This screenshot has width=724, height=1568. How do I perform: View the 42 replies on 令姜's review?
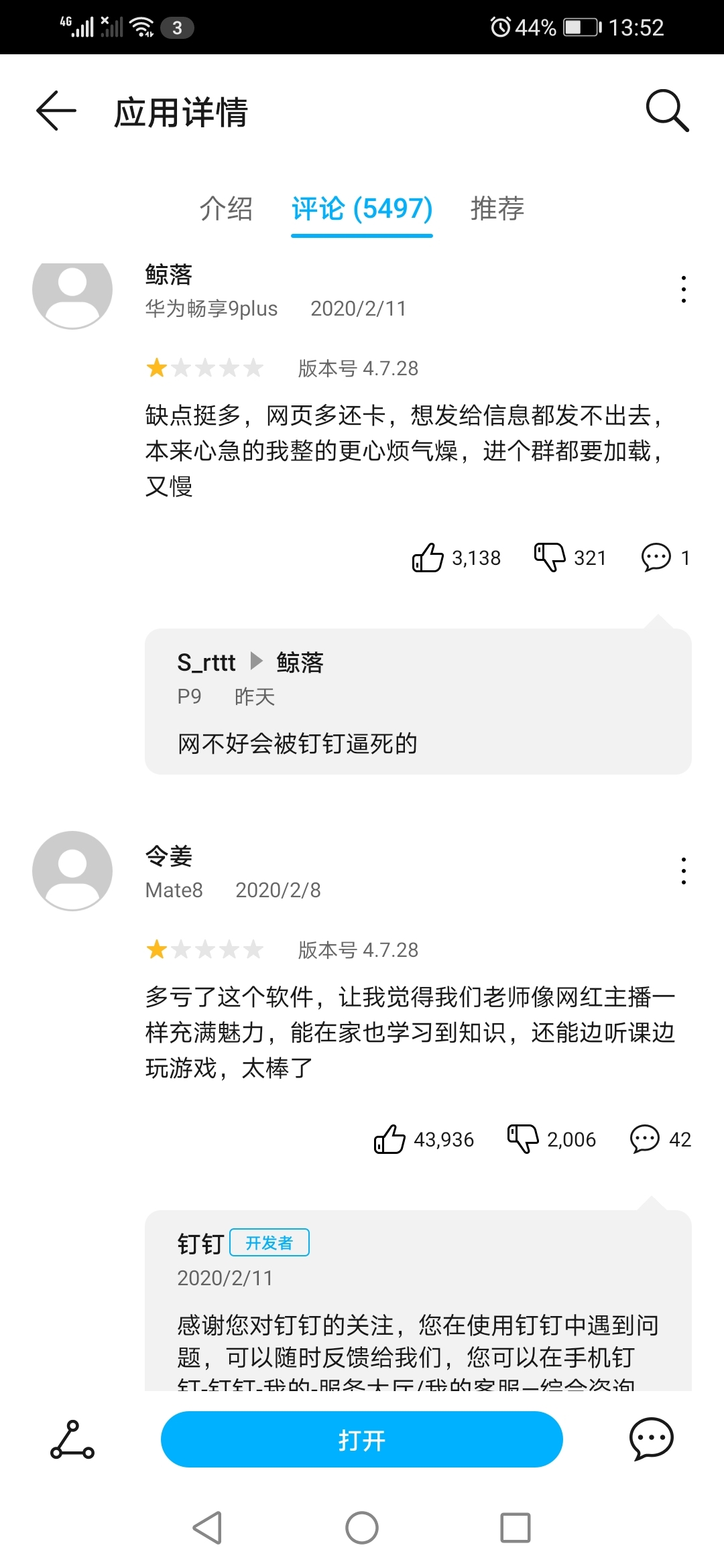(x=645, y=1139)
